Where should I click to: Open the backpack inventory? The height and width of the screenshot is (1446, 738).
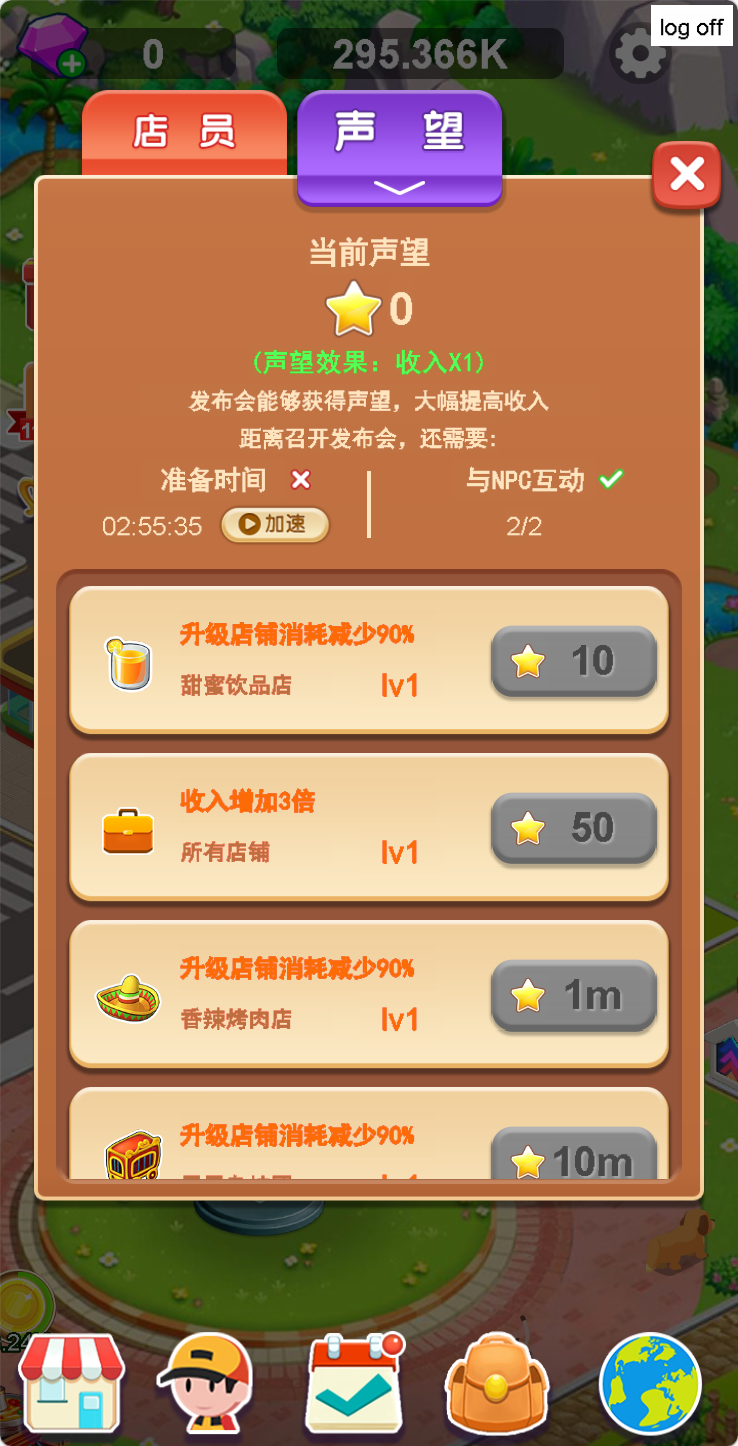(x=497, y=1383)
